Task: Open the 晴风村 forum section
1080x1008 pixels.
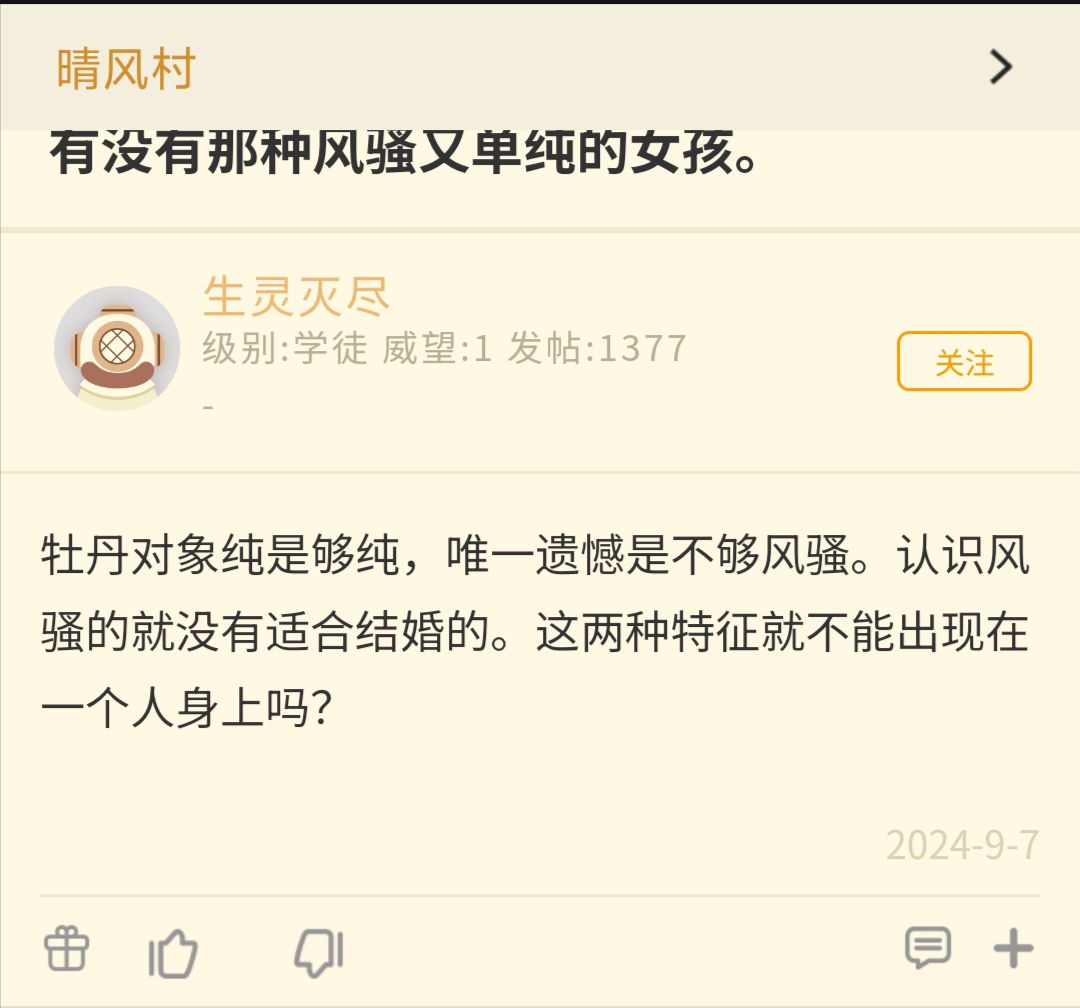Action: [125, 68]
